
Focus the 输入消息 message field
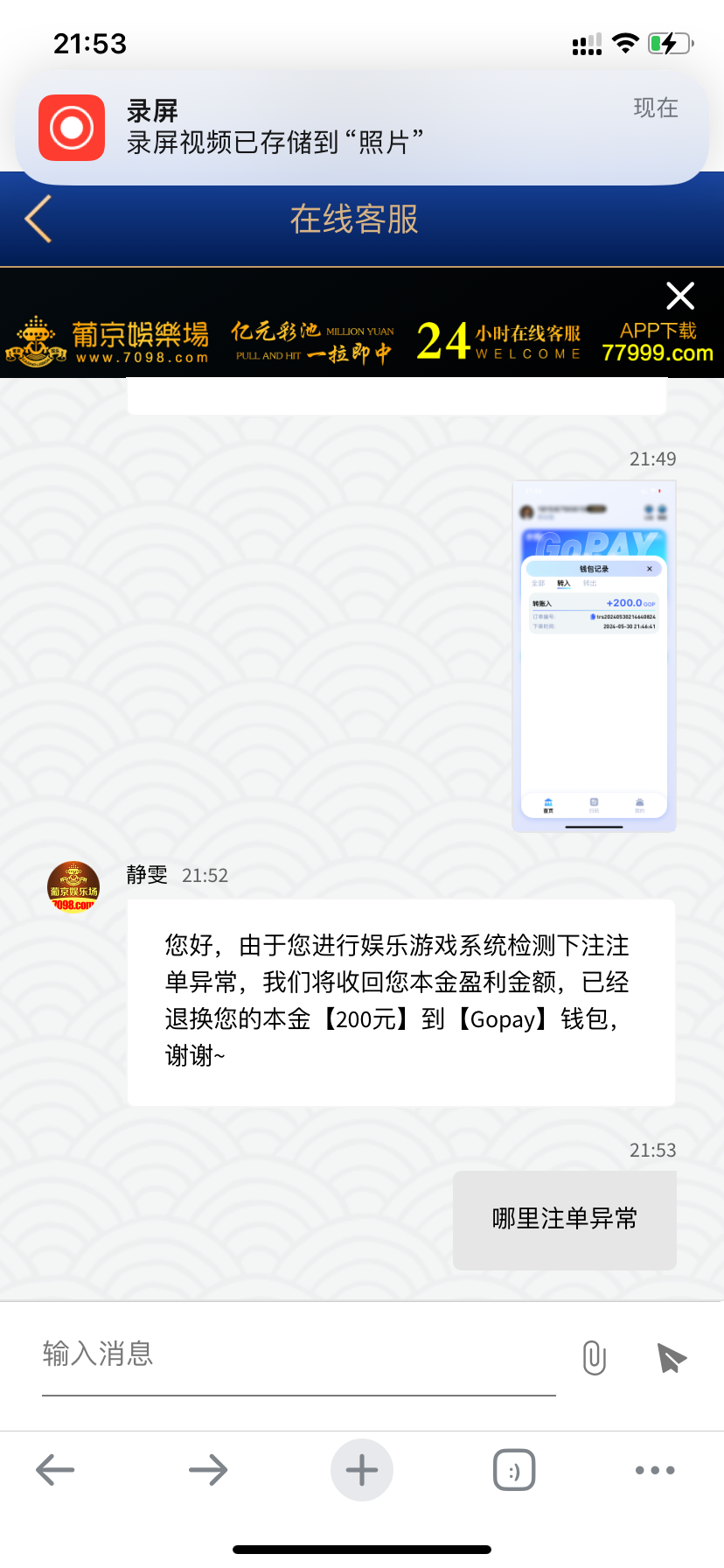[297, 1354]
